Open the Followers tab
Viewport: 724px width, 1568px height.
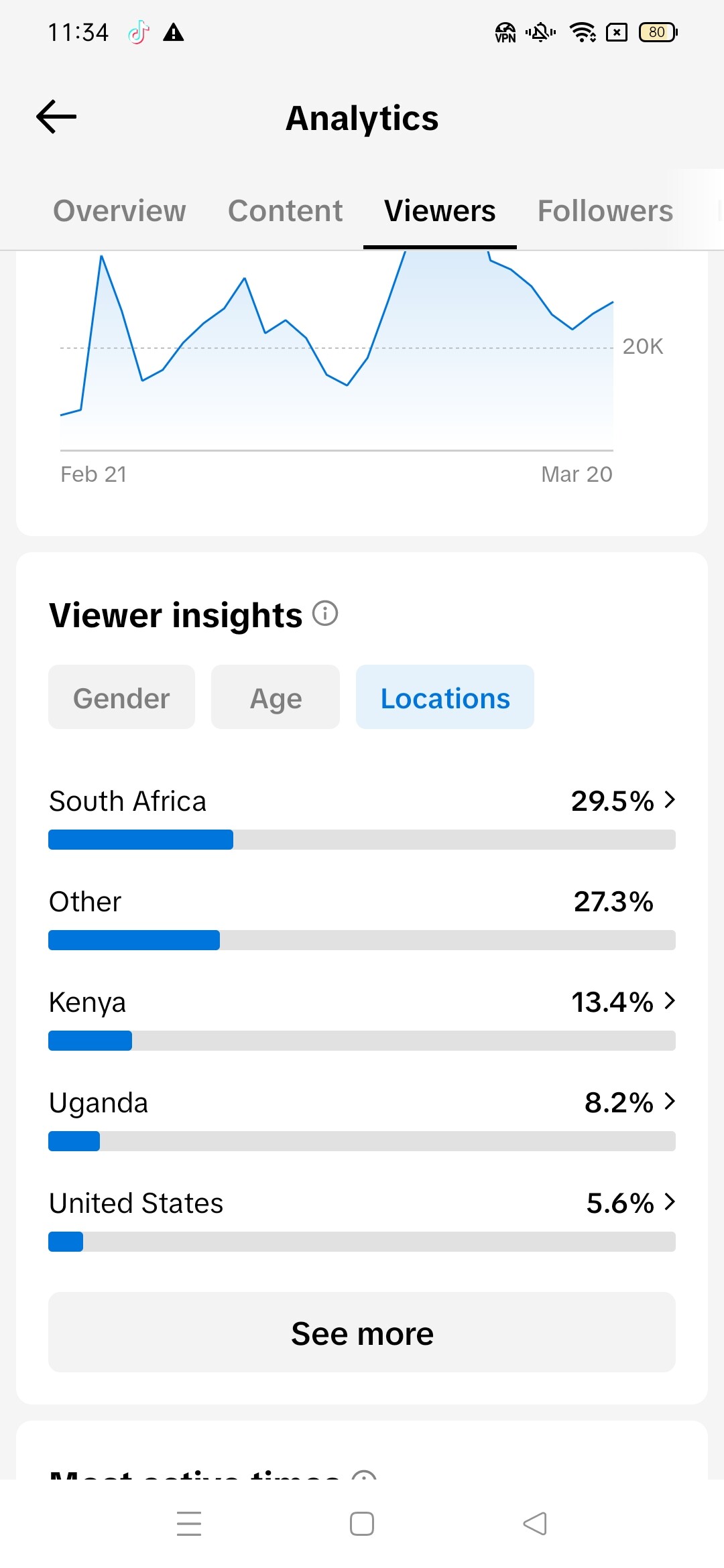[605, 210]
